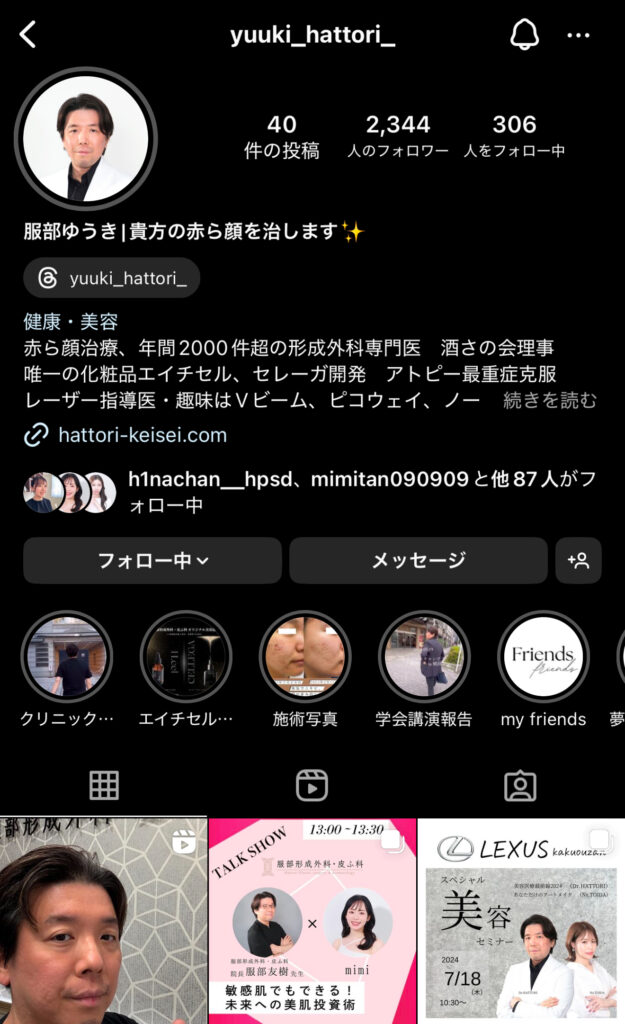Open the suggested accounts add-person icon
Viewport: 625px width, 1024px height.
(x=578, y=560)
